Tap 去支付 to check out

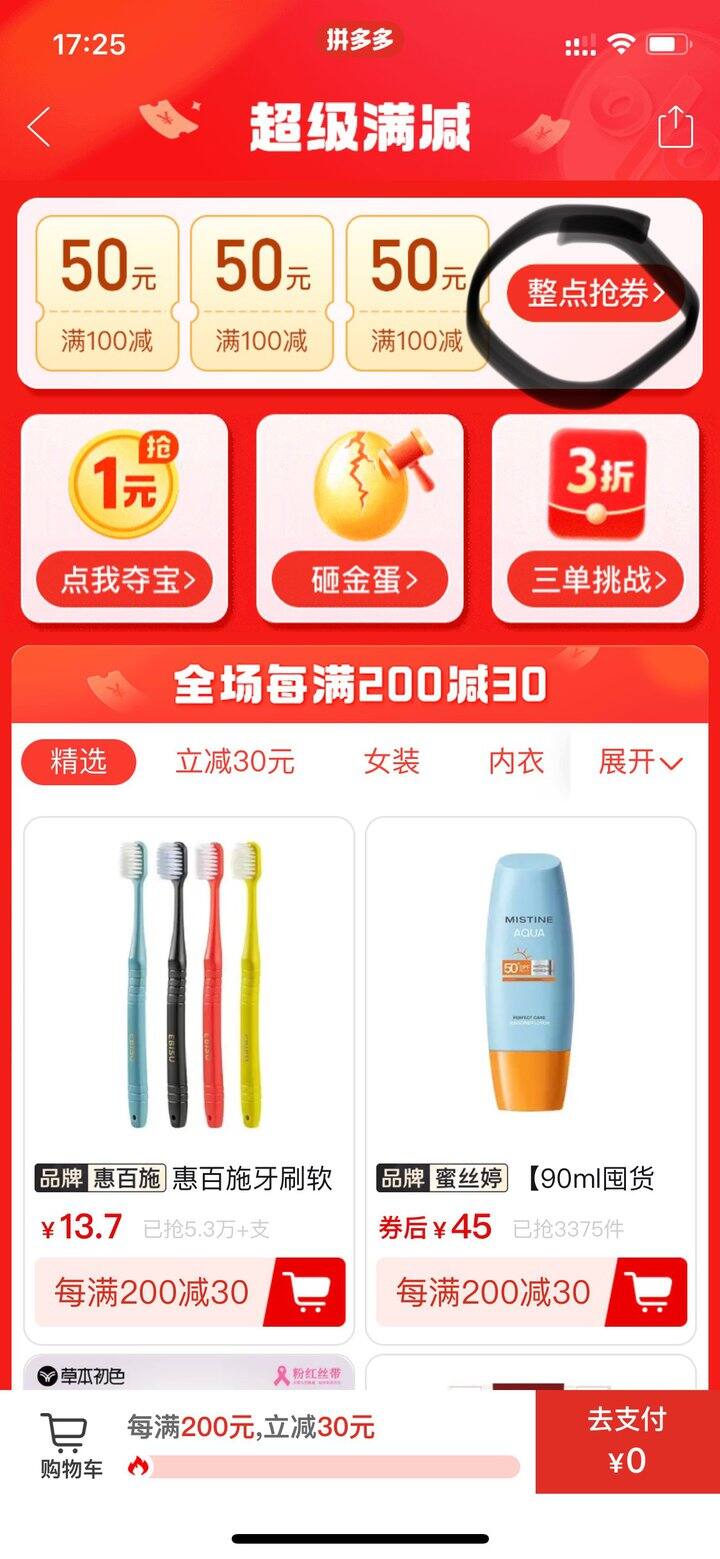(x=627, y=1441)
